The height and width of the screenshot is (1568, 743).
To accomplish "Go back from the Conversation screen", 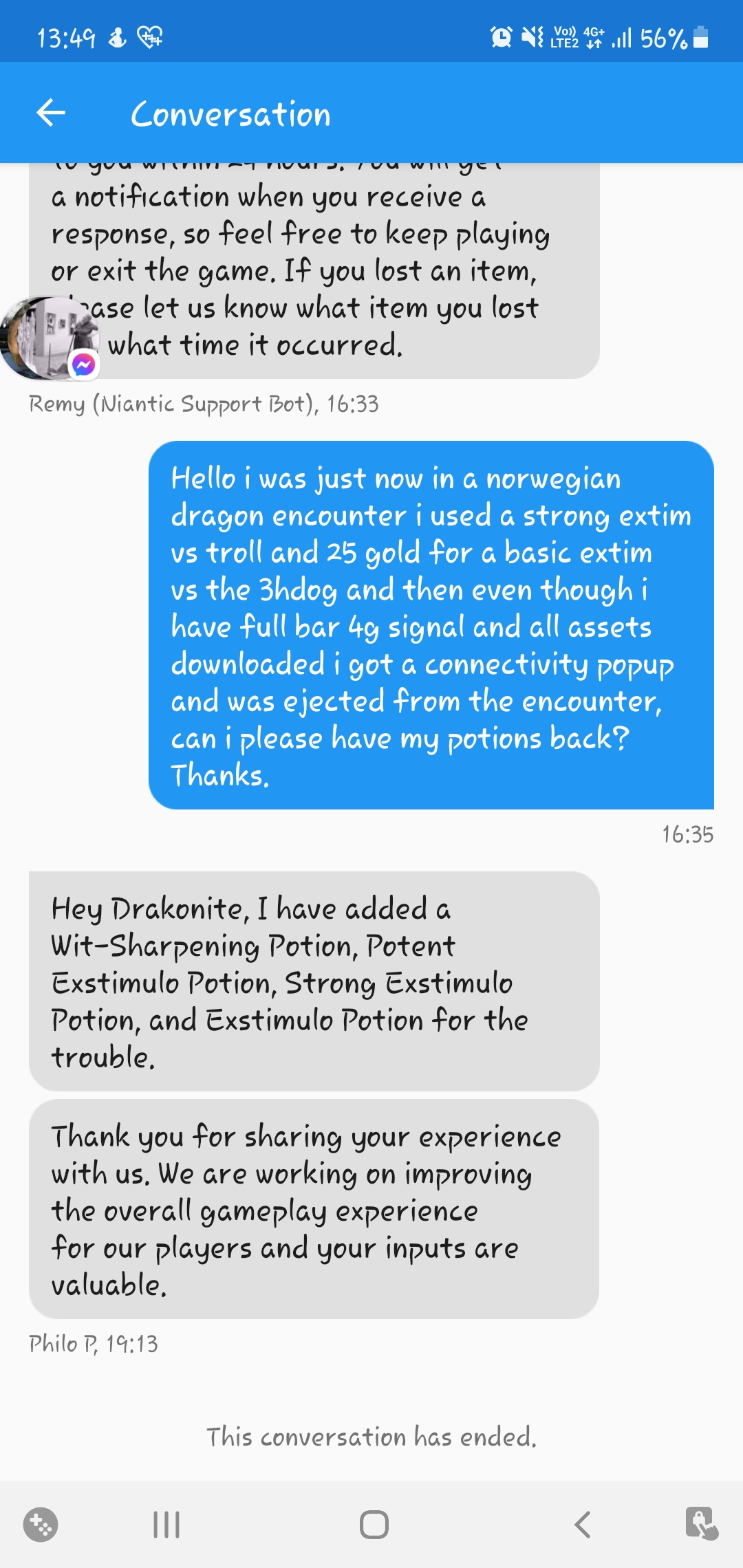I will click(51, 113).
